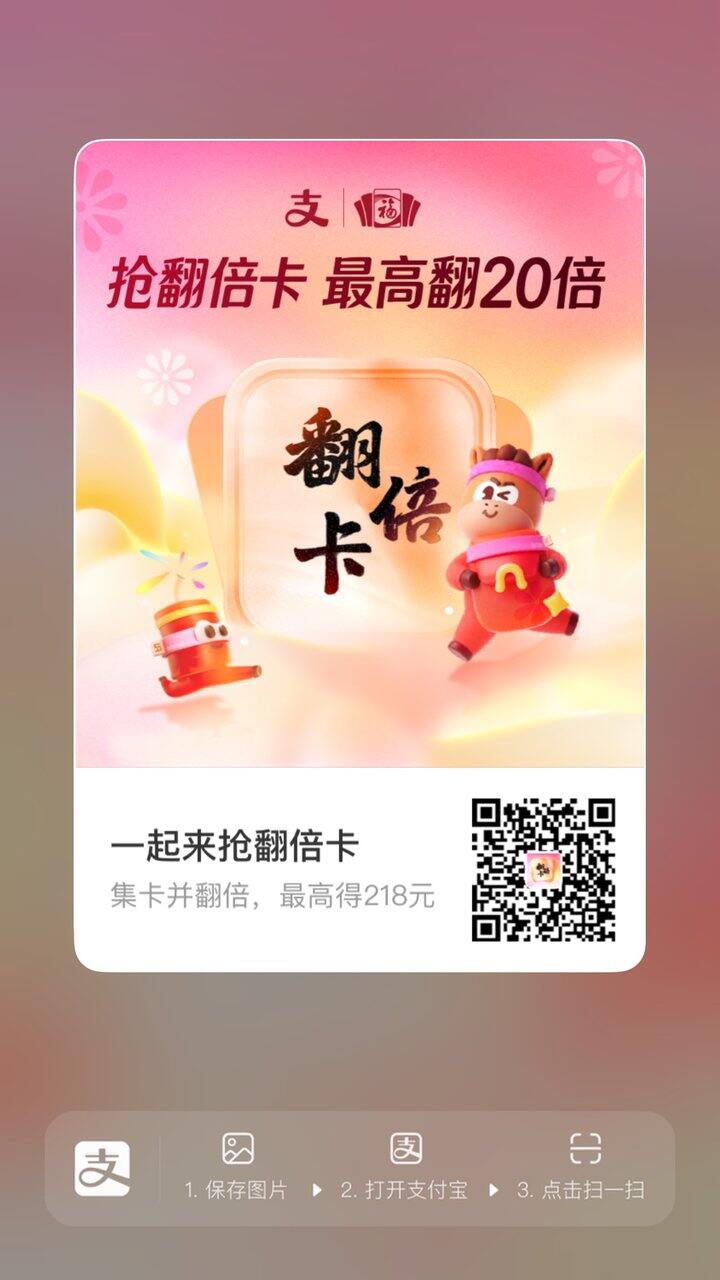Tap the arrow before 点击扫一扫
This screenshot has height=1280, width=720.
coord(493,1191)
